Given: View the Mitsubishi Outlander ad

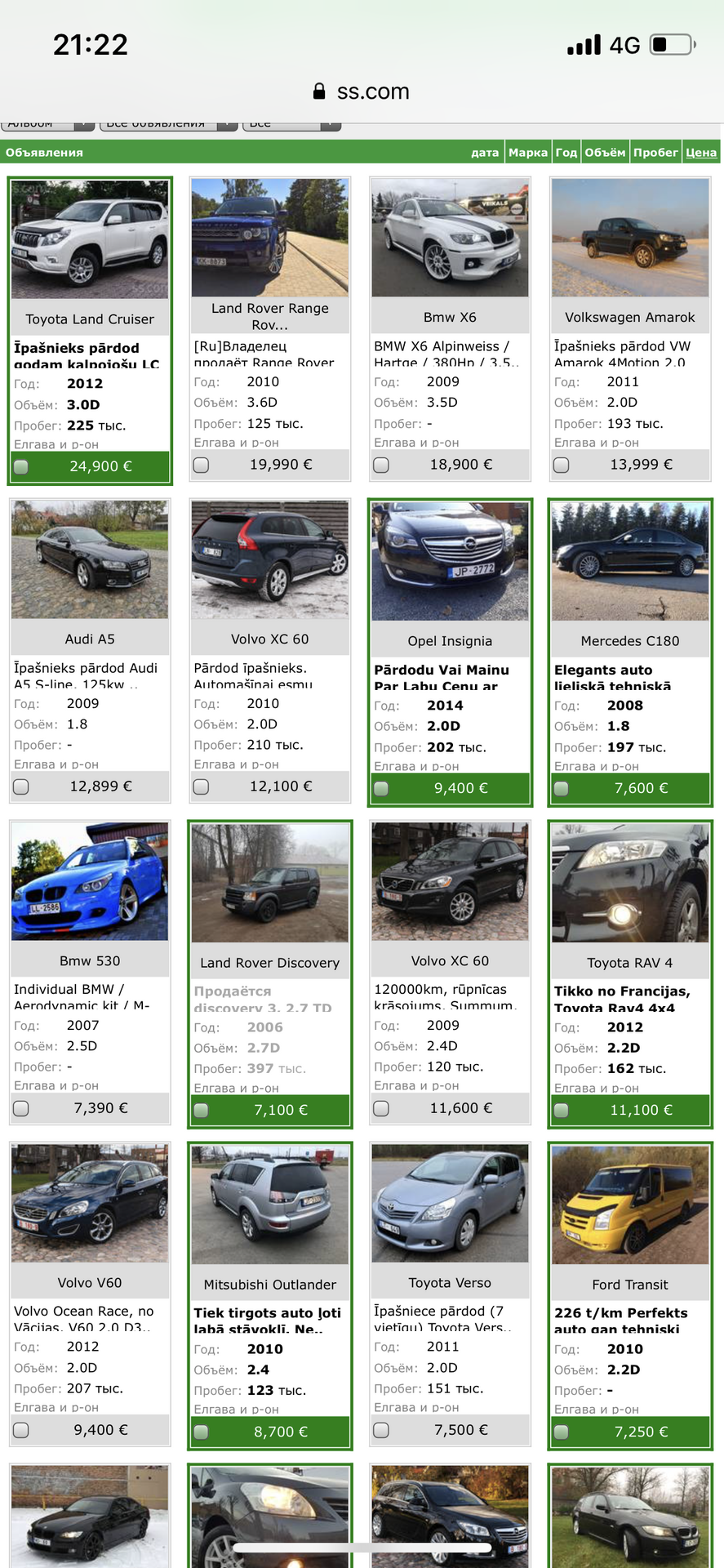Looking at the screenshot, I should [x=269, y=1285].
